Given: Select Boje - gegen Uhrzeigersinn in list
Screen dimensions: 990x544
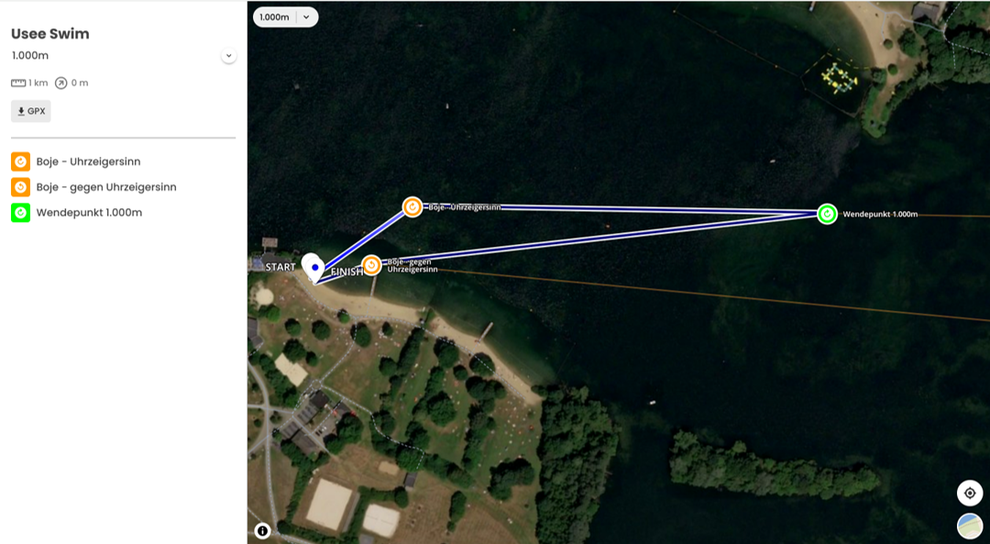Looking at the screenshot, I should tap(105, 187).
